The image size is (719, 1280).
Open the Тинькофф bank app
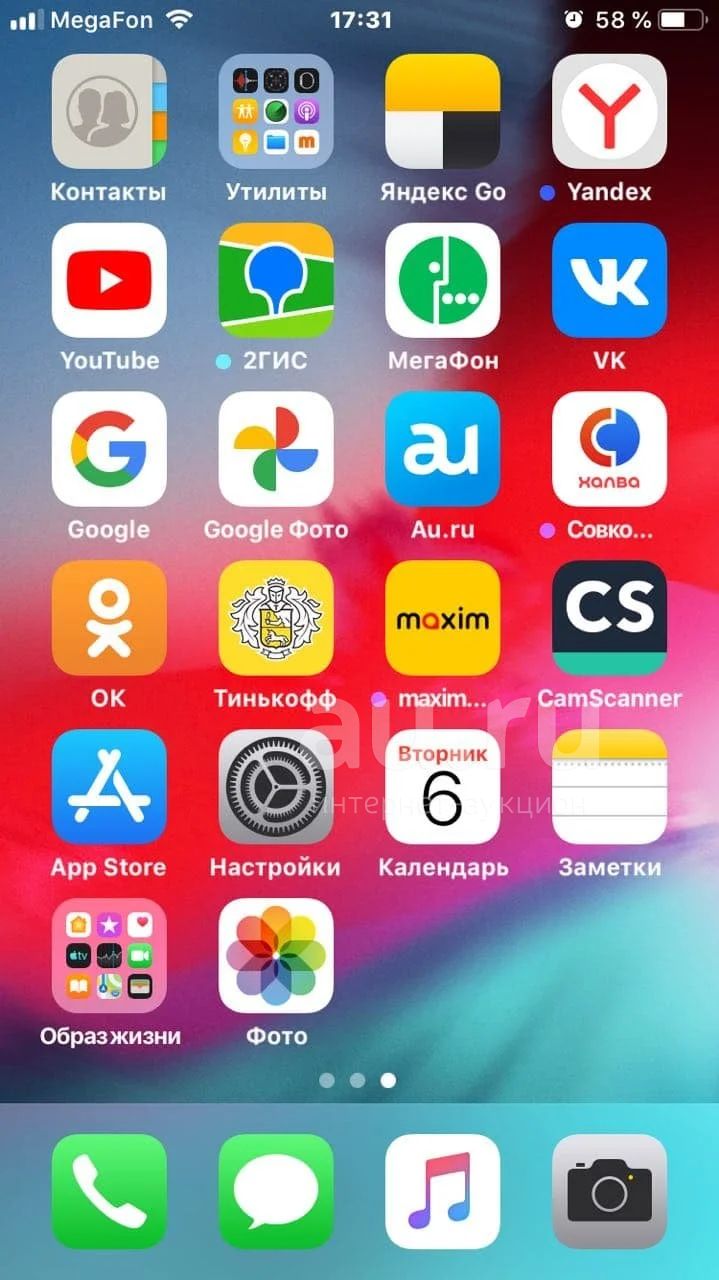click(276, 618)
